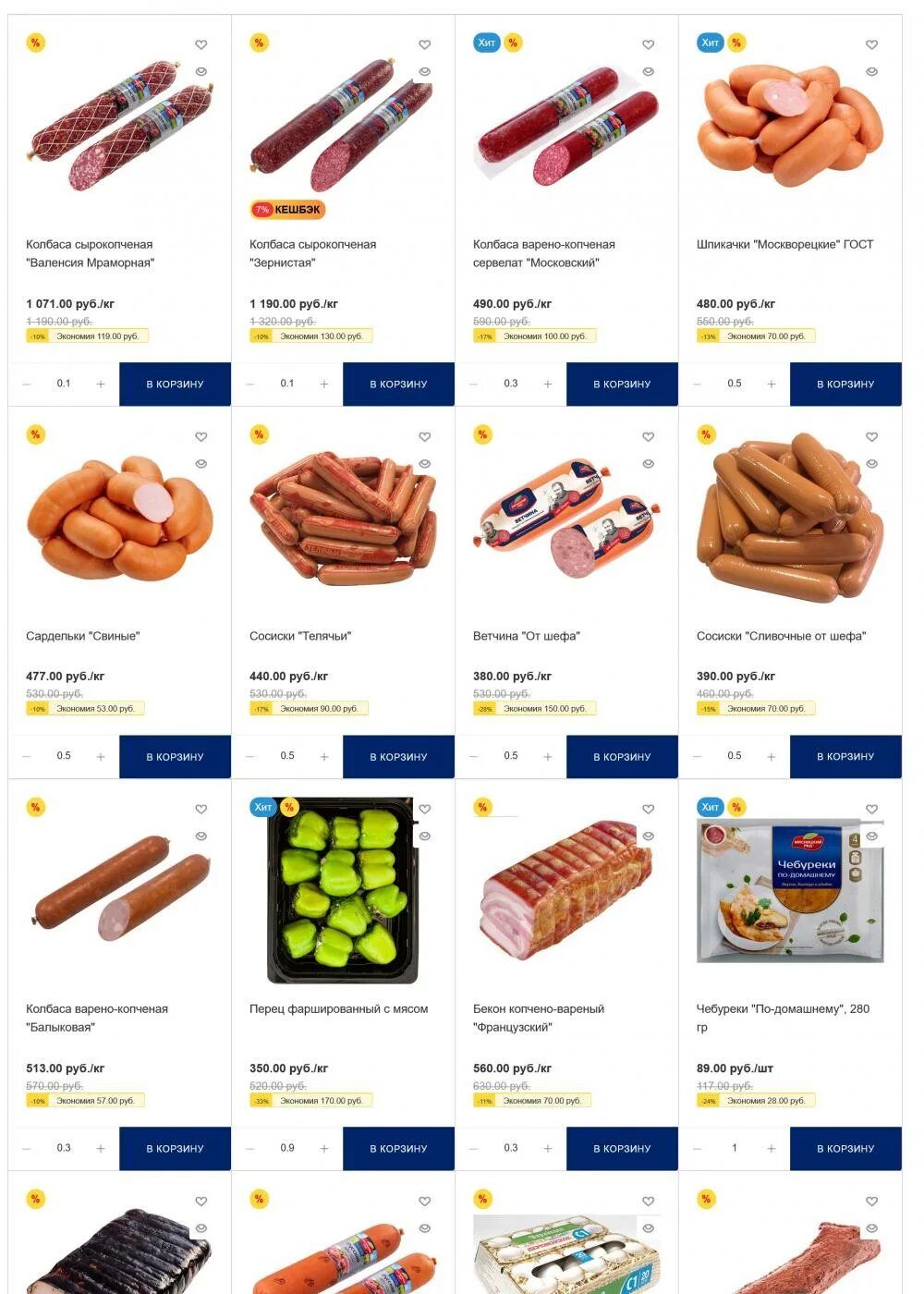Viewport: 924px width, 1294px height.
Task: Favorite Сосиски "Сливочные от шефа"
Action: point(871,436)
